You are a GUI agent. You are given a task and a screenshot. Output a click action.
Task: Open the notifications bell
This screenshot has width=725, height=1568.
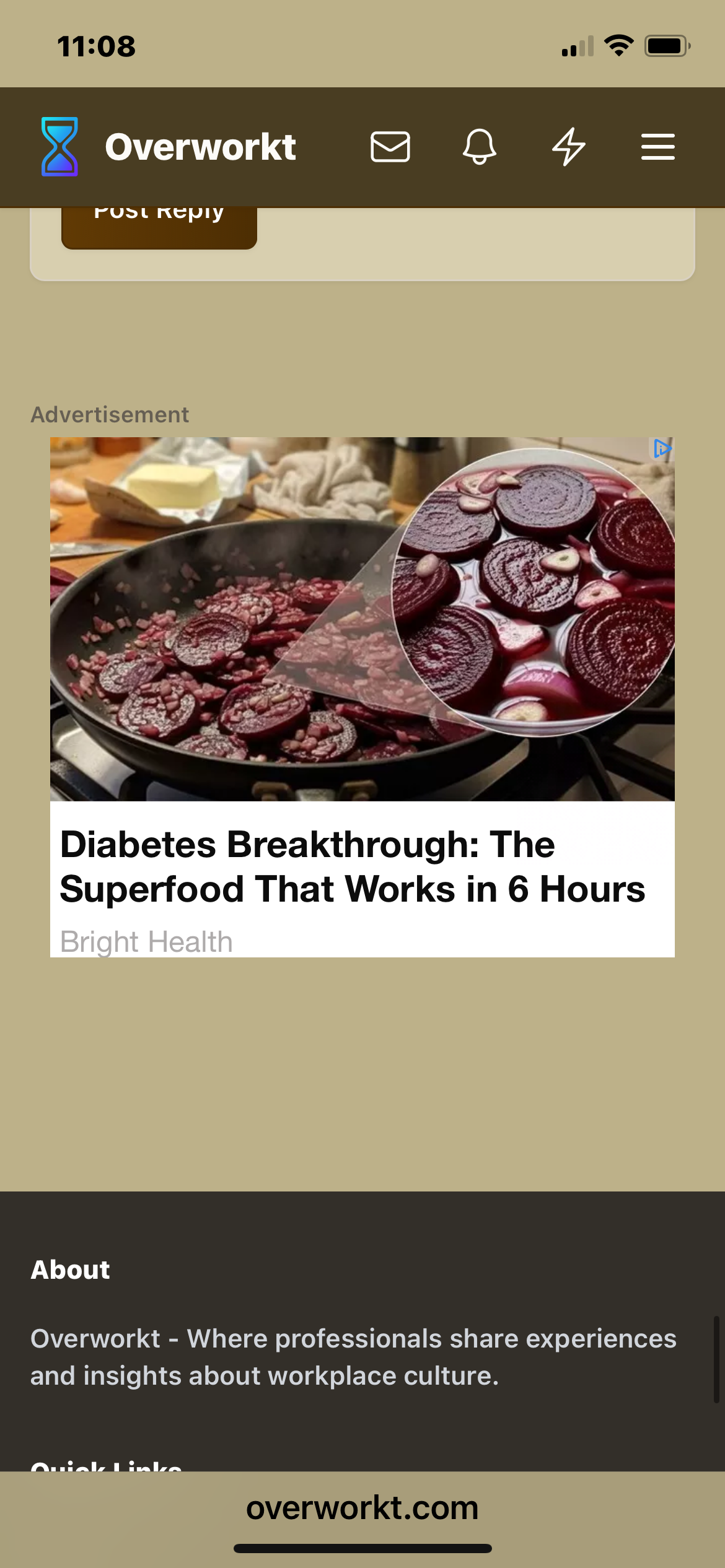pyautogui.click(x=479, y=147)
